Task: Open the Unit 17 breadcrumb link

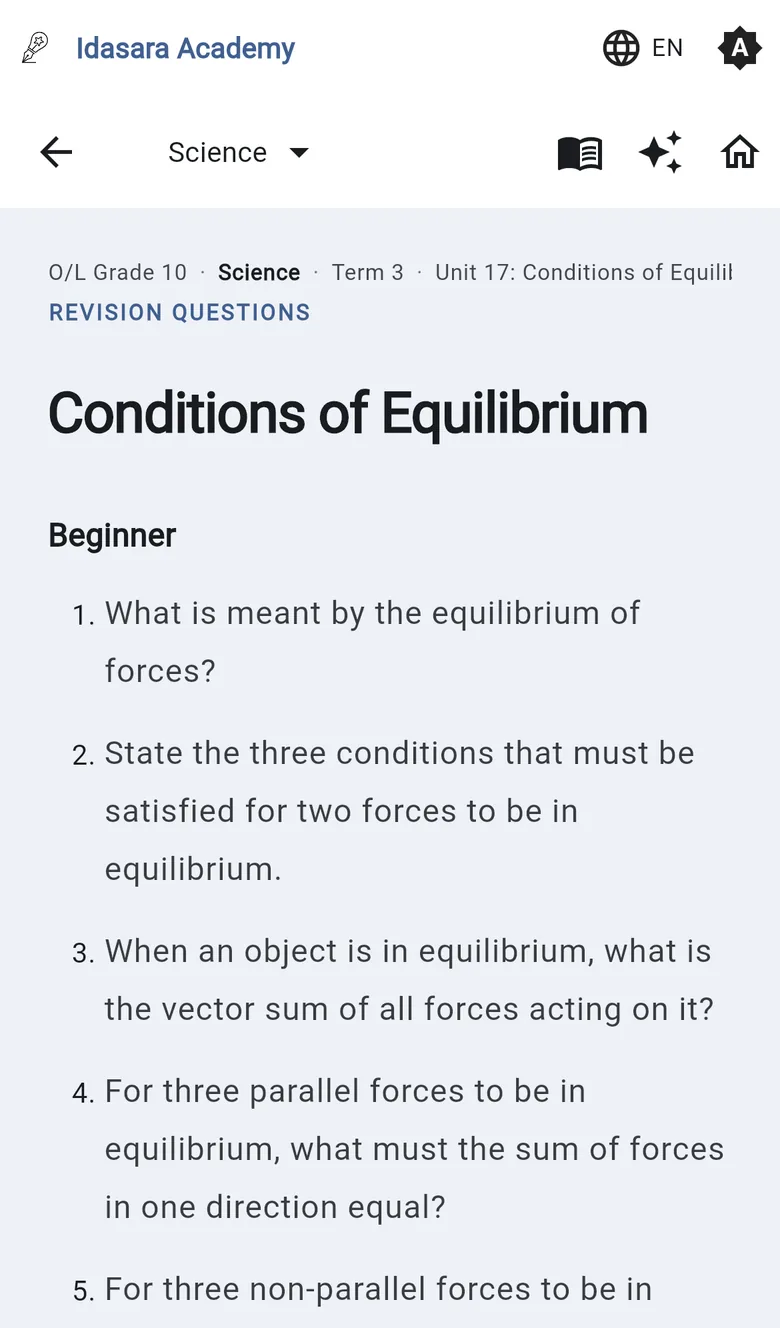Action: point(584,272)
